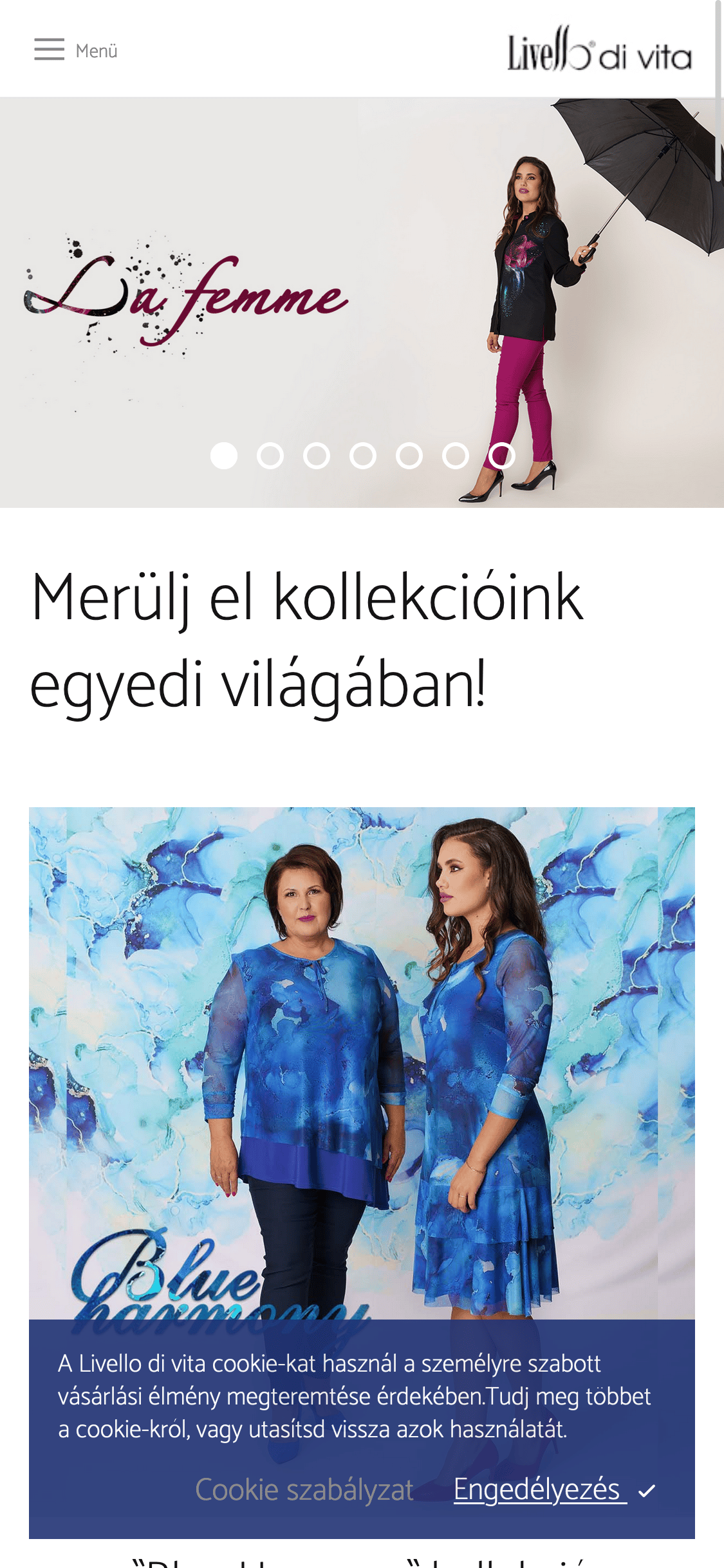Jump to the last carousel slide dot
This screenshot has width=724, height=1568.
pyautogui.click(x=502, y=456)
